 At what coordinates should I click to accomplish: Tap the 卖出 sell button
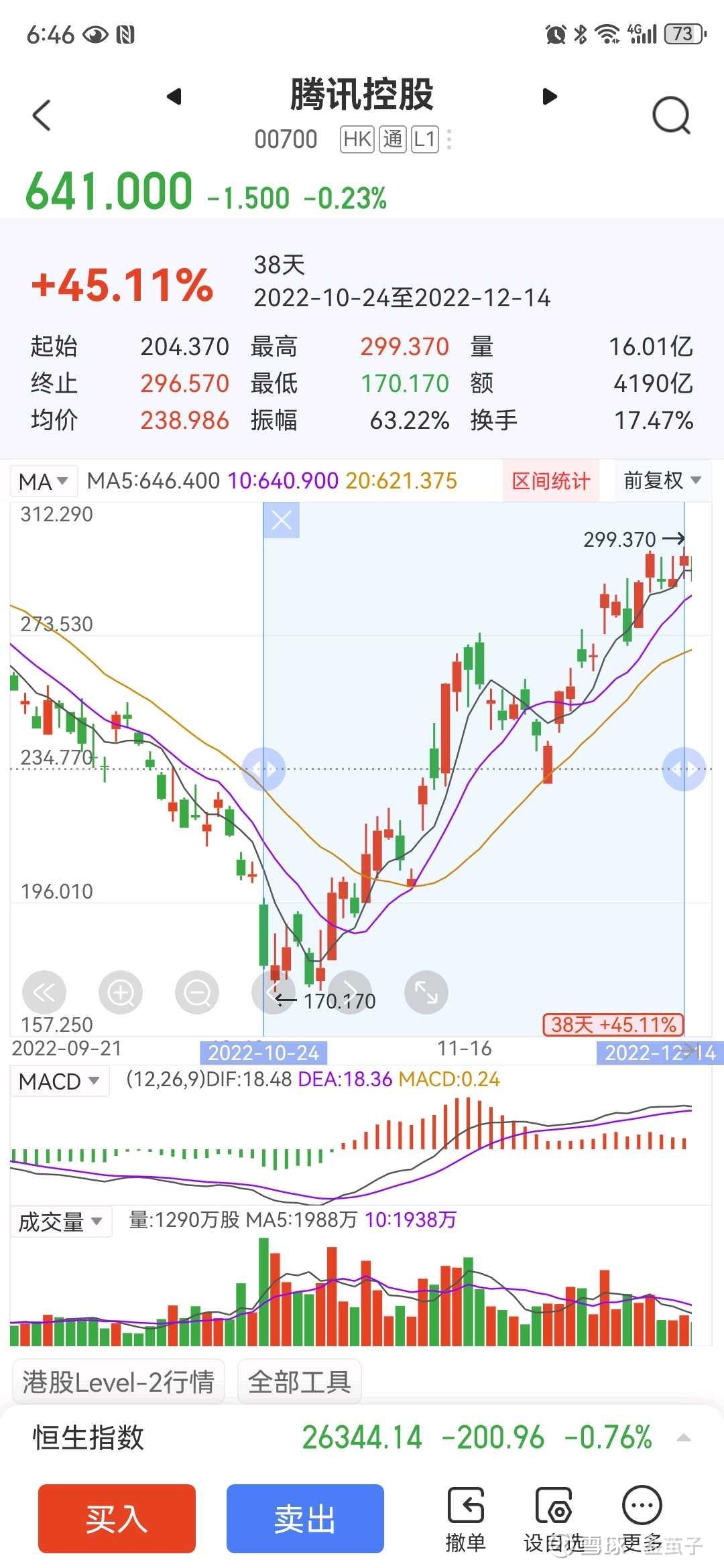pos(305,1518)
